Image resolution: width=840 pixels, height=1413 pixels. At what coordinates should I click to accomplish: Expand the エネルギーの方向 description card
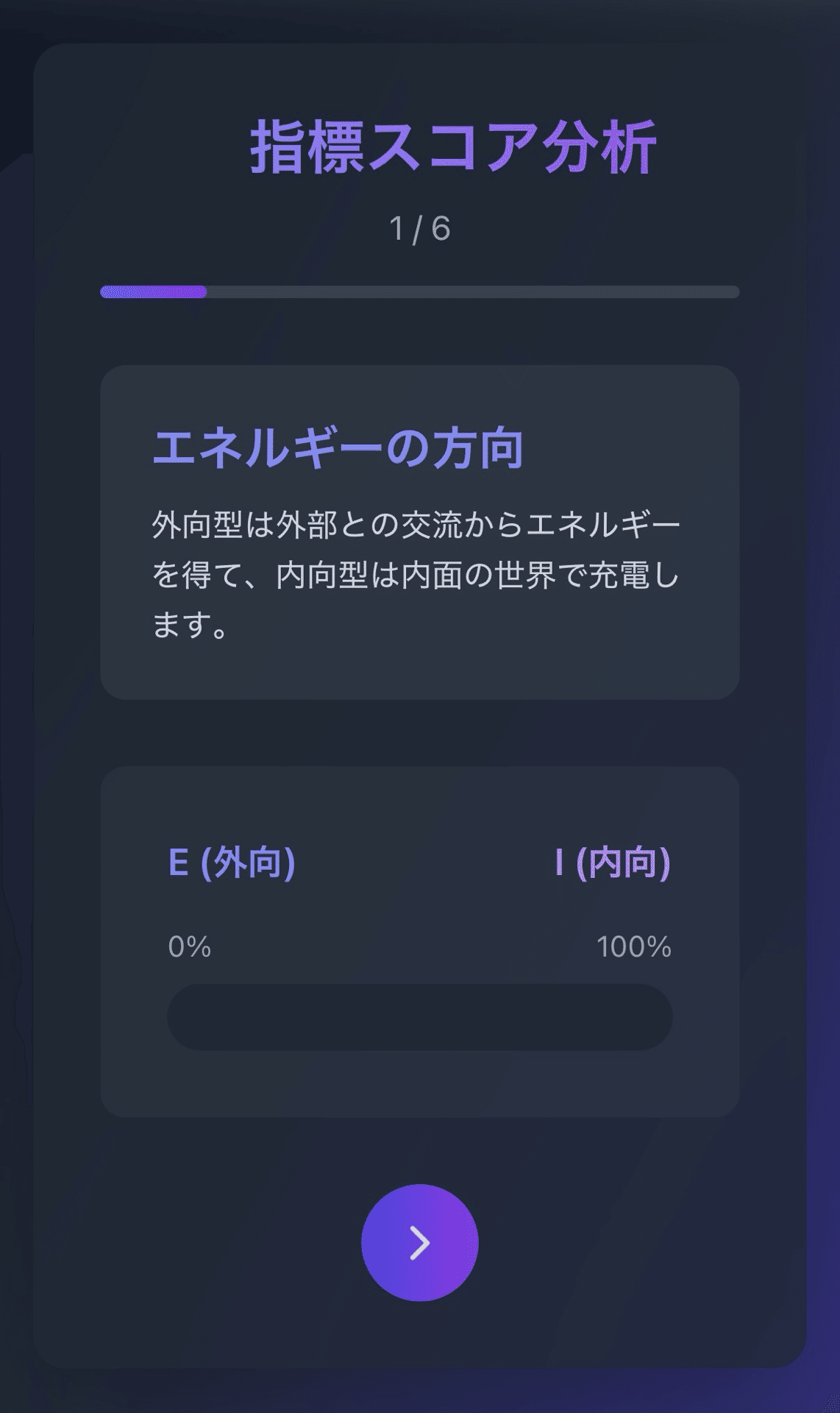419,531
